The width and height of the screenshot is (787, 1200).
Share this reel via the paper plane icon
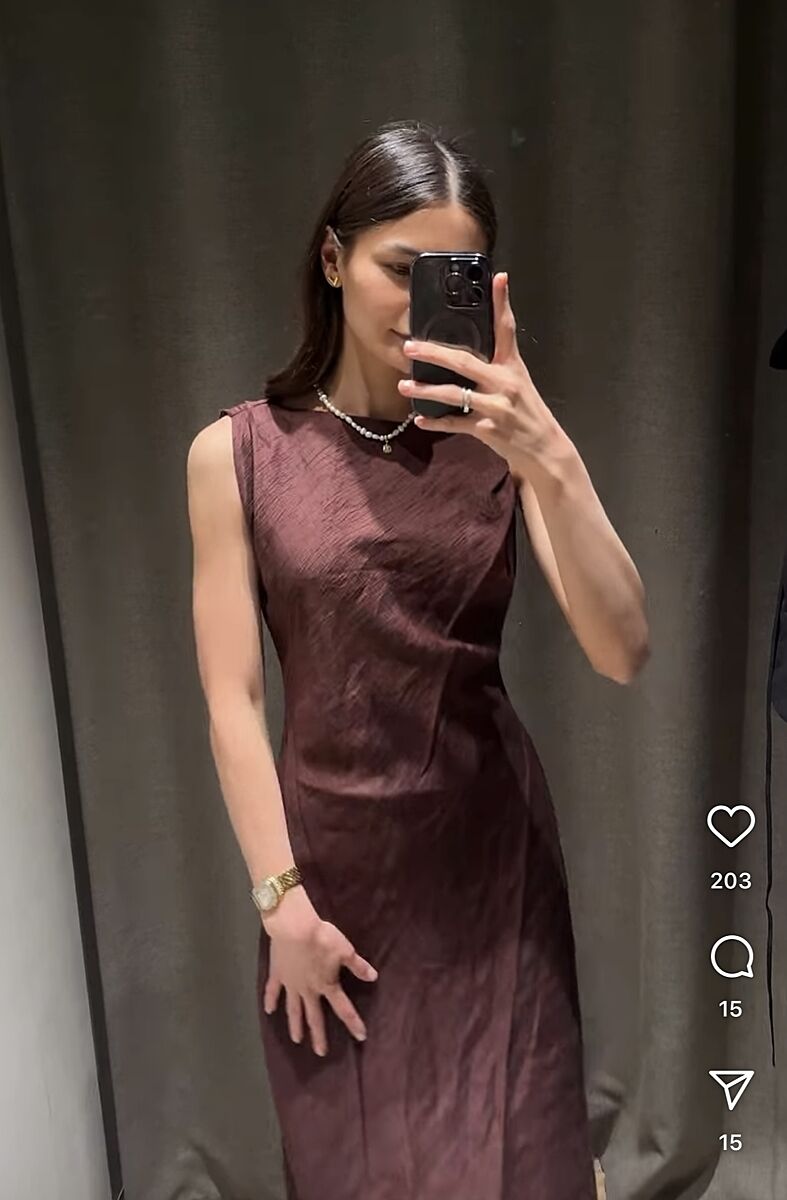point(731,1089)
